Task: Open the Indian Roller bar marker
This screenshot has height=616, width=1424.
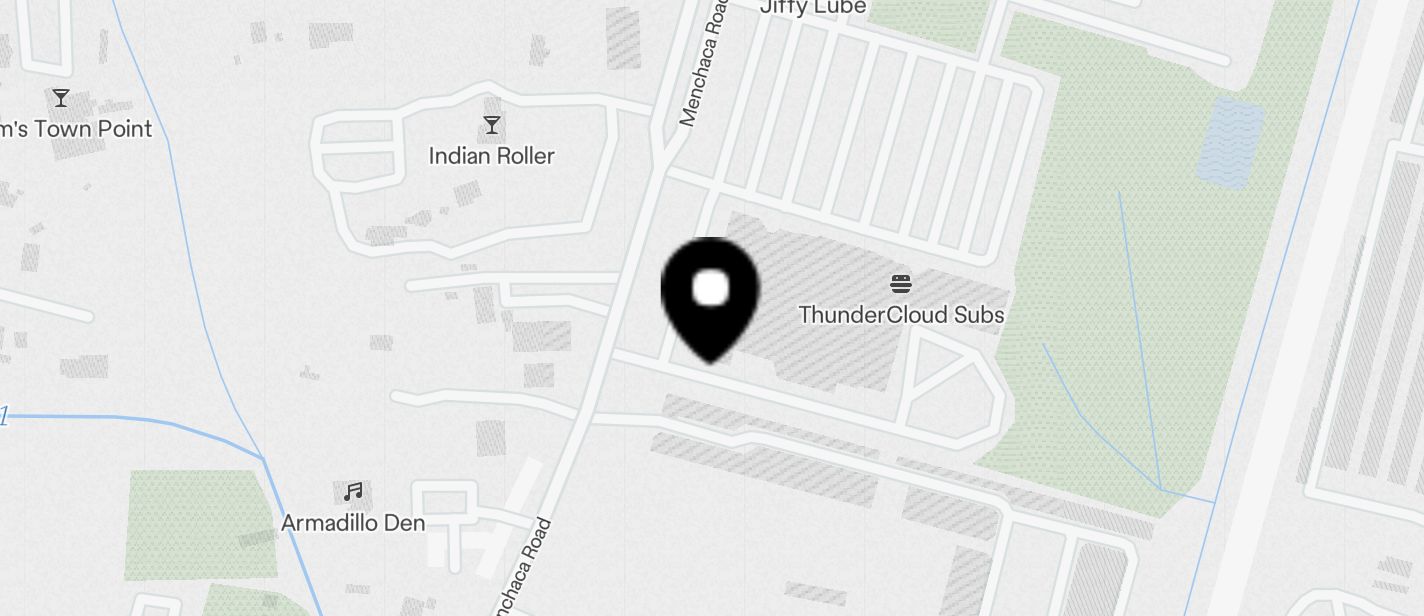Action: click(x=491, y=126)
